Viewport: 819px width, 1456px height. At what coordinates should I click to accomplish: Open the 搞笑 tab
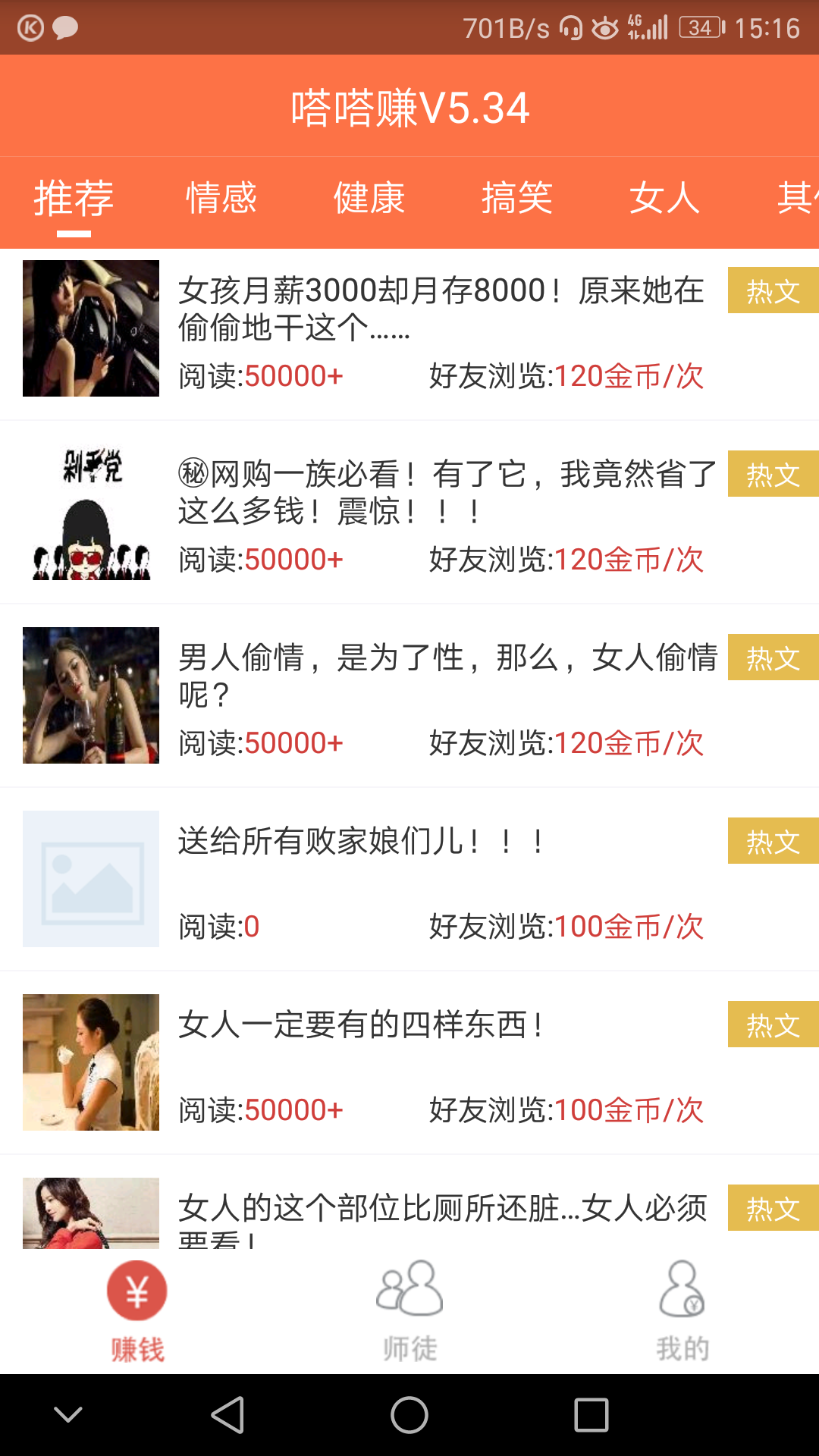click(x=517, y=199)
